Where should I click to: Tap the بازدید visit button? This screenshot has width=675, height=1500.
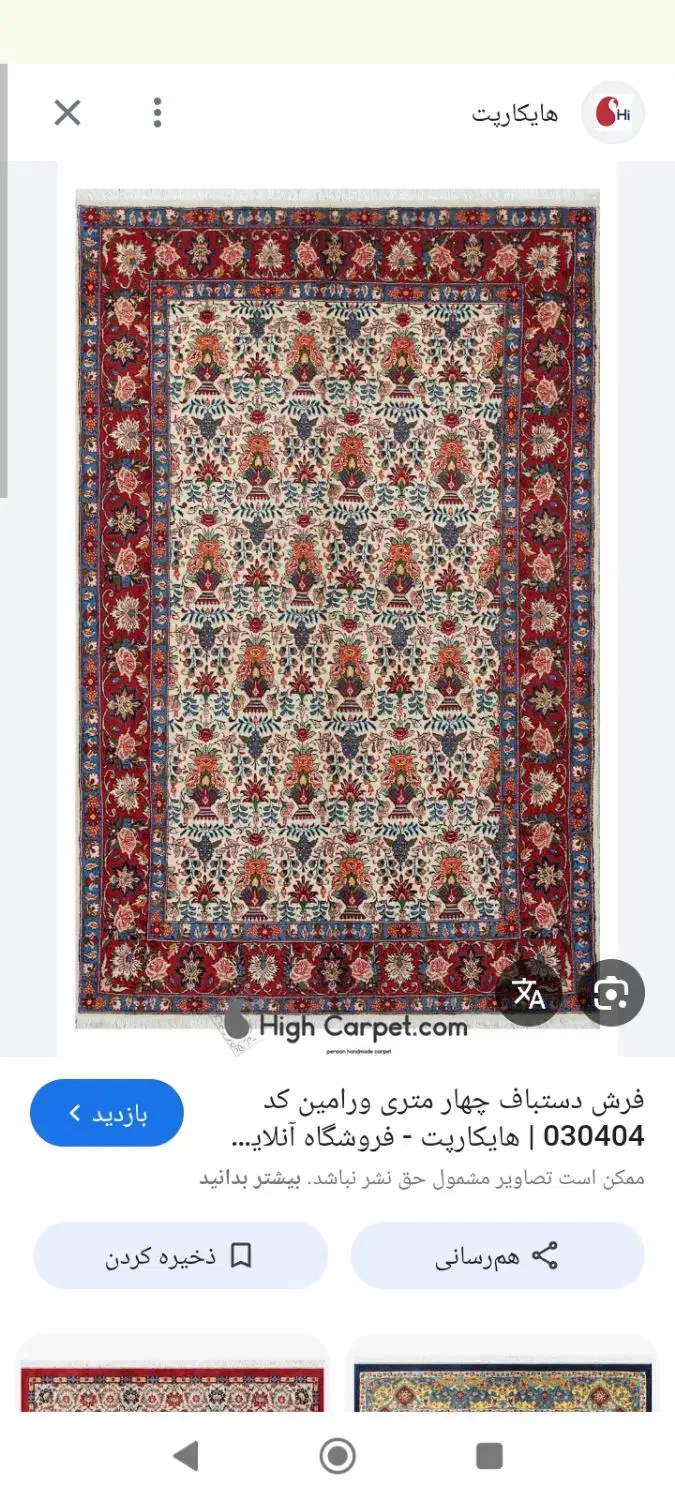107,1113
